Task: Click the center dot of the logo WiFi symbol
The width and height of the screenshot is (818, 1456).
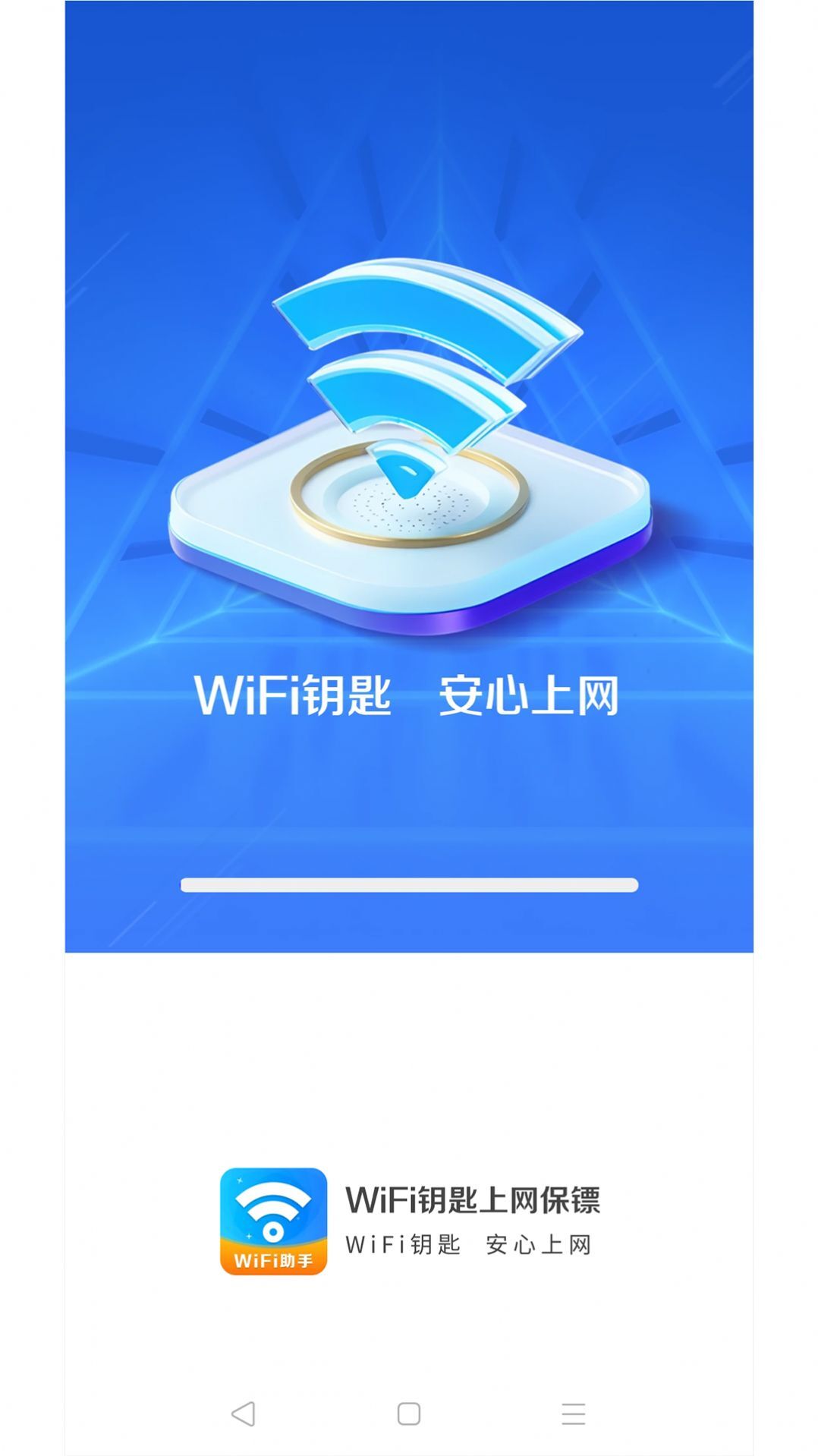Action: click(275, 1230)
